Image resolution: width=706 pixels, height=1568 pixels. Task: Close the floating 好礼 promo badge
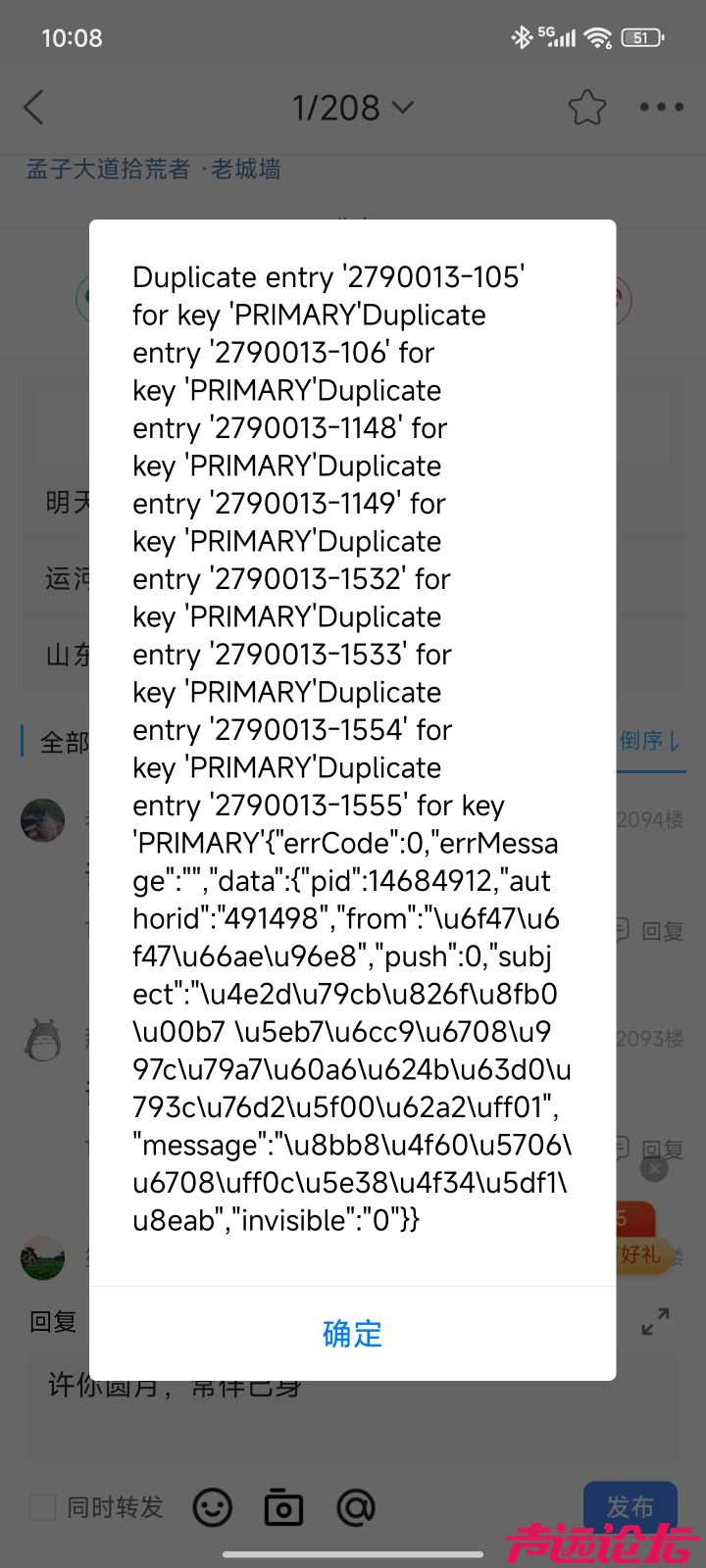click(x=654, y=1168)
